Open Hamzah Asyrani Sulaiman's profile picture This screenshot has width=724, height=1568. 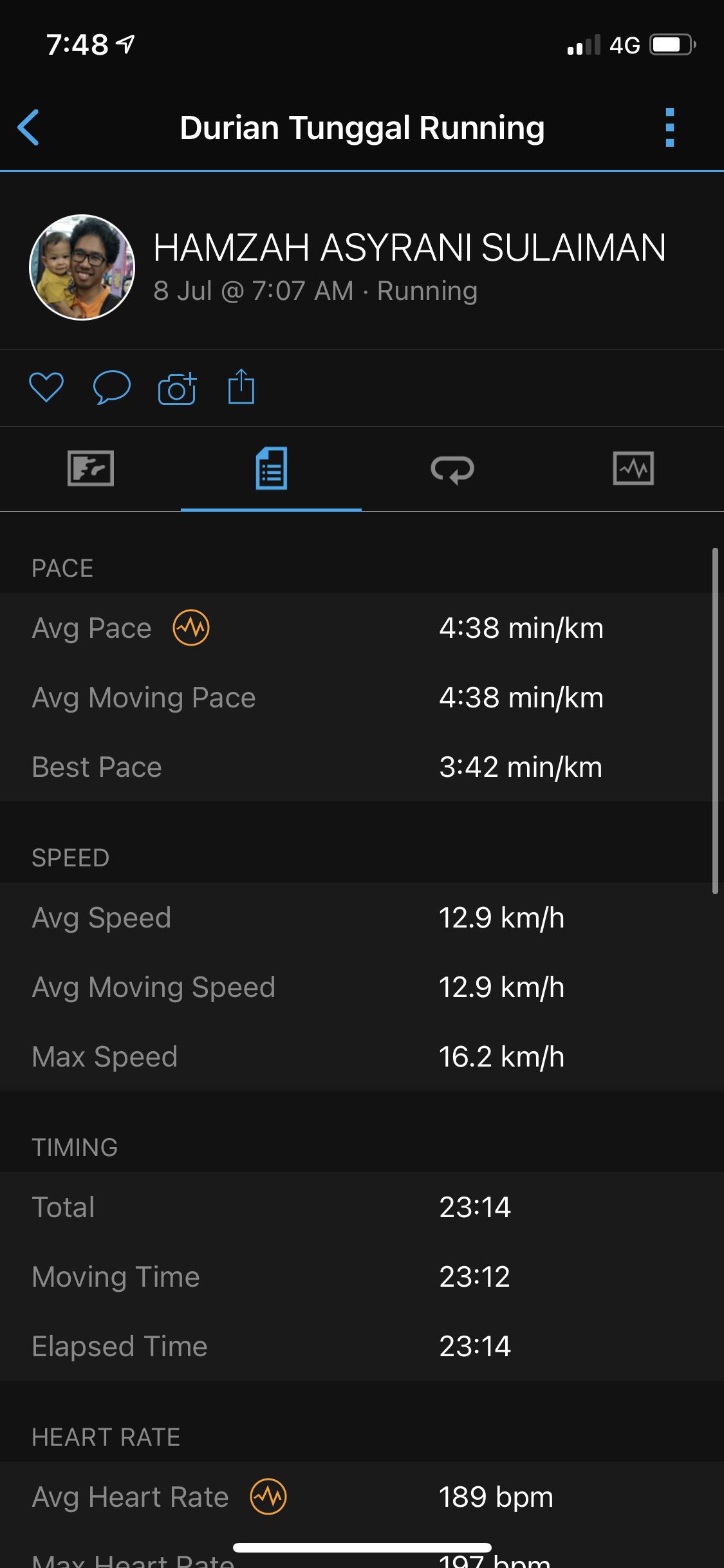click(x=82, y=267)
